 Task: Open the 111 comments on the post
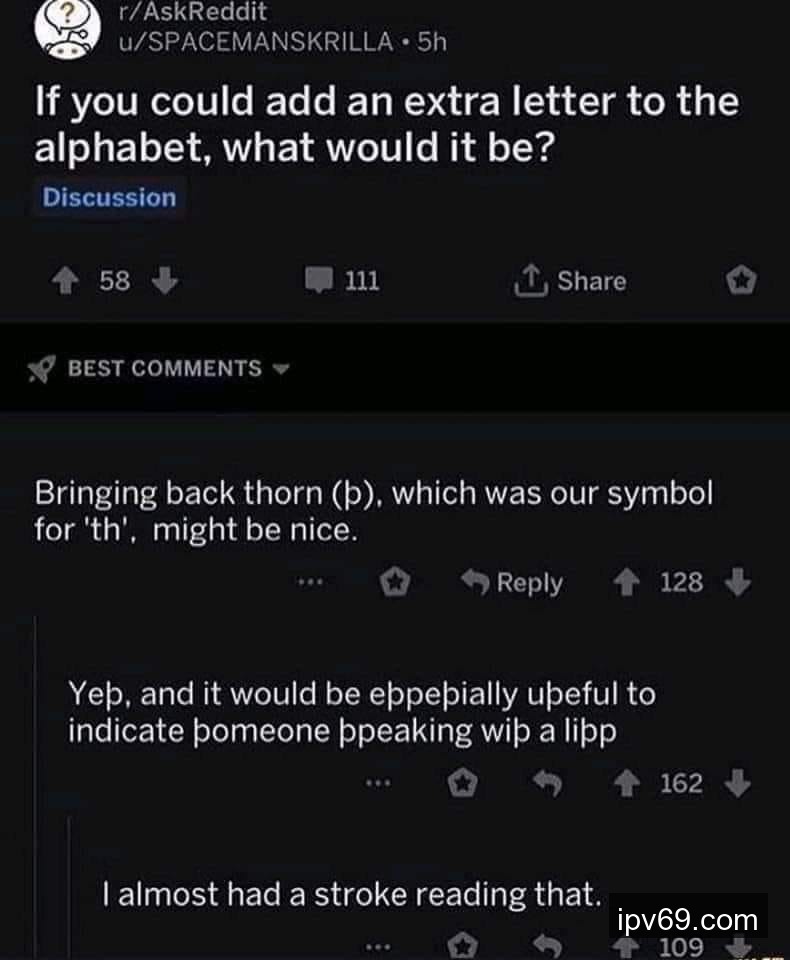tap(343, 282)
